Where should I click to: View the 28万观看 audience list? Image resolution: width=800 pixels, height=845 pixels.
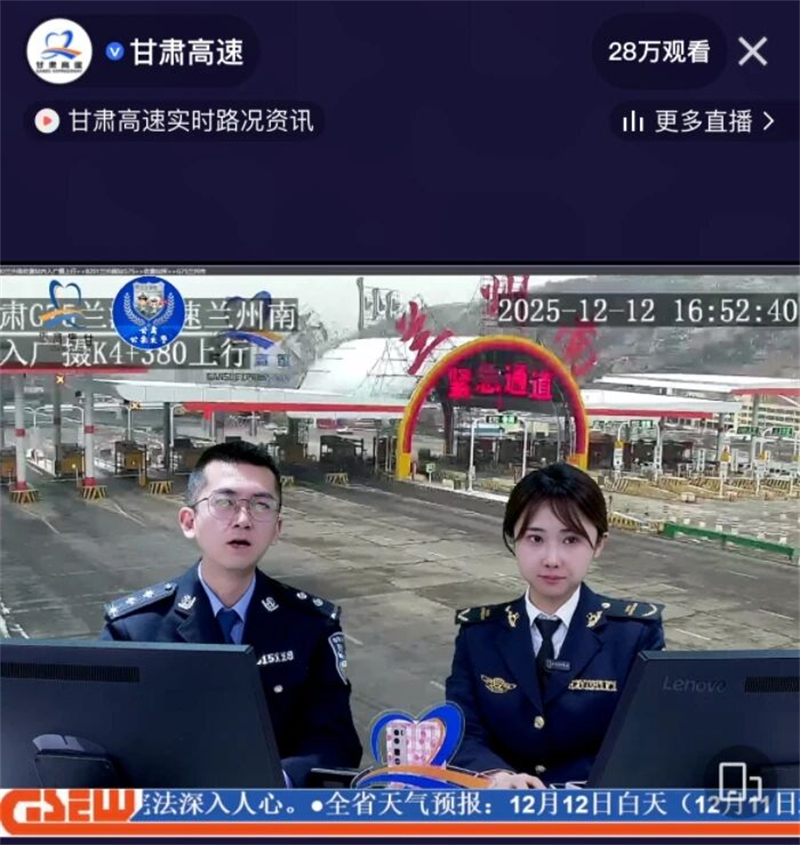tap(658, 52)
